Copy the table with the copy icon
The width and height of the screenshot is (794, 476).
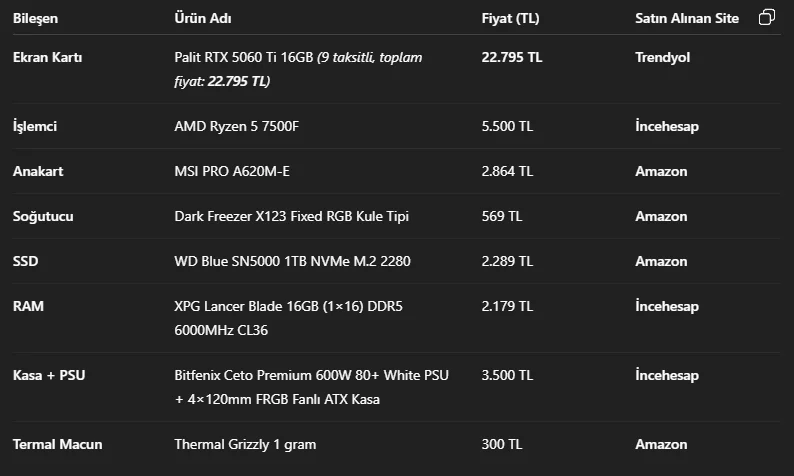pos(767,17)
